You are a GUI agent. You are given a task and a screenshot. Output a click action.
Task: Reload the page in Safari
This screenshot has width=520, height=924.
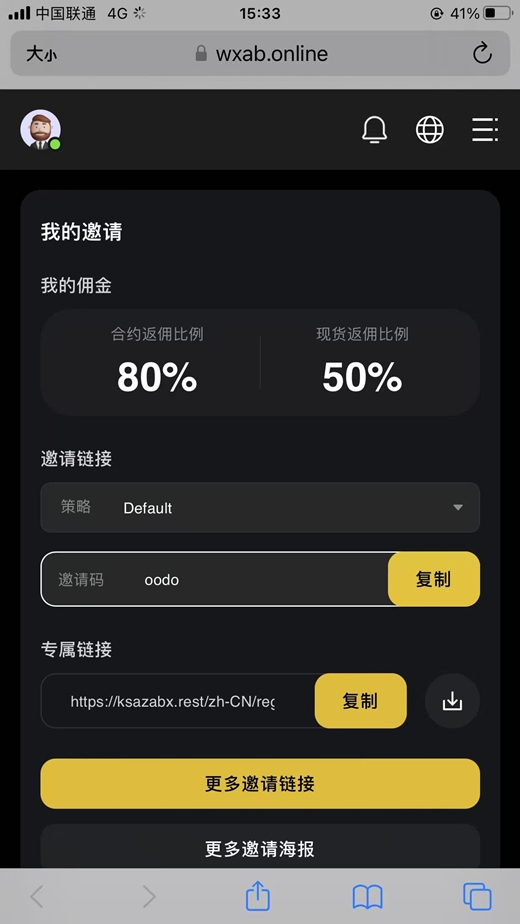[x=482, y=54]
